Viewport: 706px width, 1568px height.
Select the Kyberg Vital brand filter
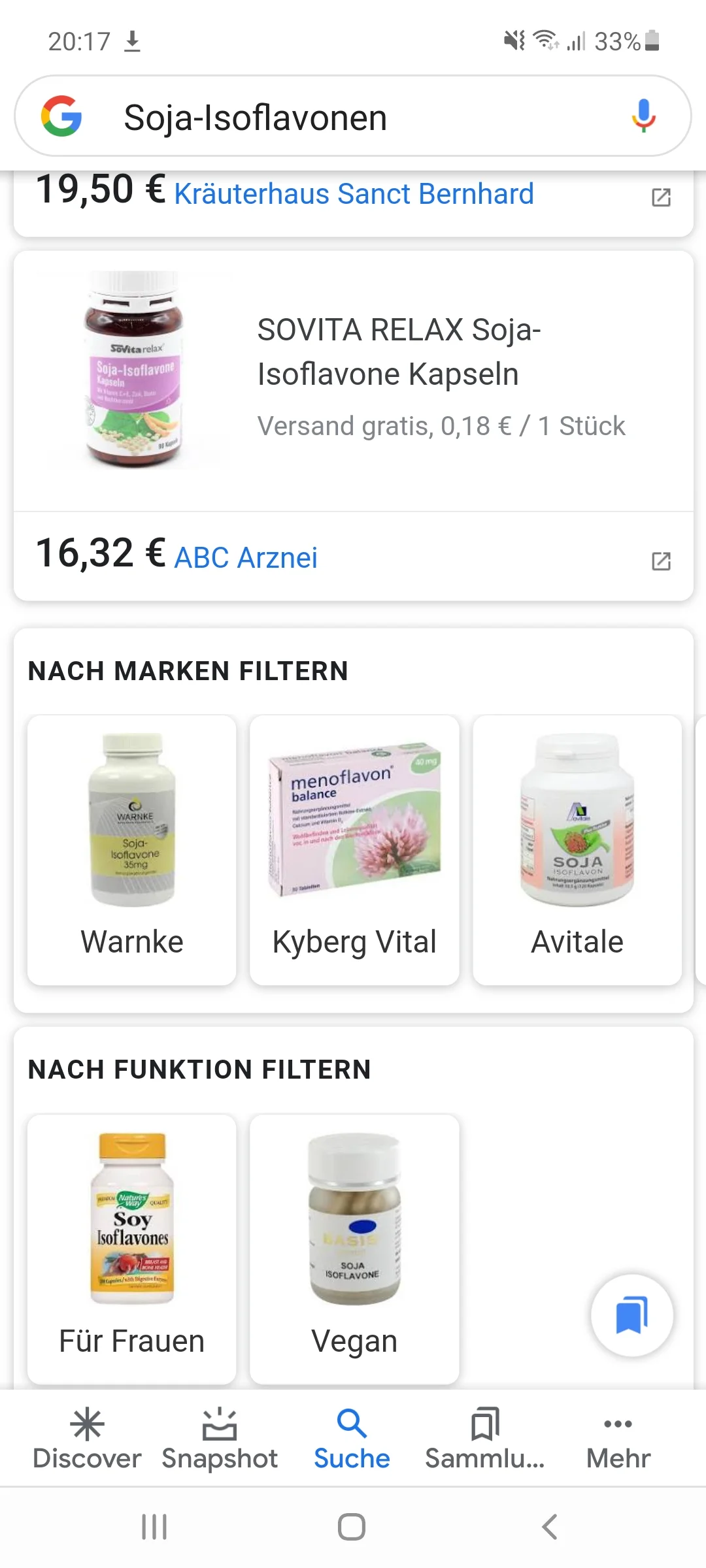354,849
